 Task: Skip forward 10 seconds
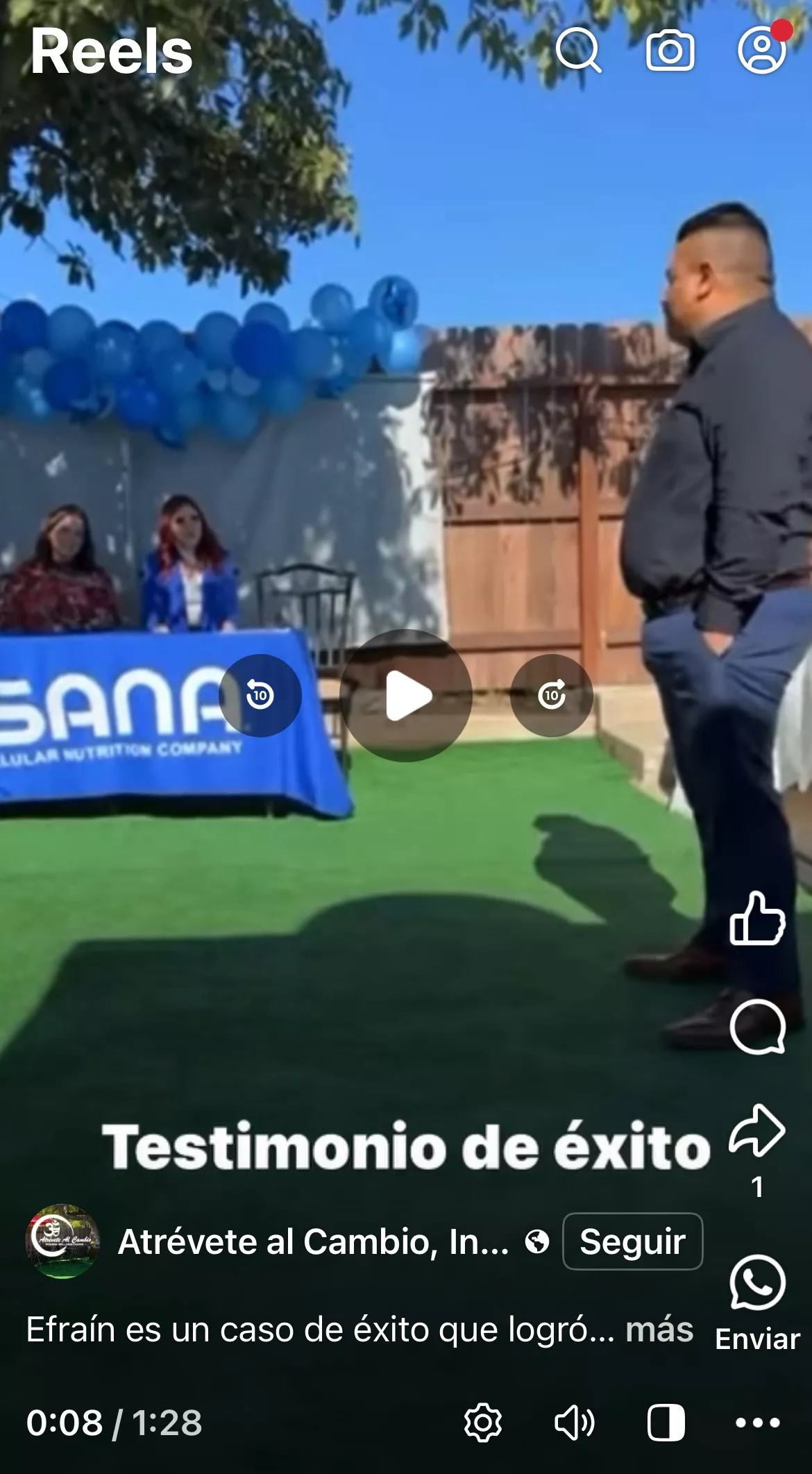(552, 695)
